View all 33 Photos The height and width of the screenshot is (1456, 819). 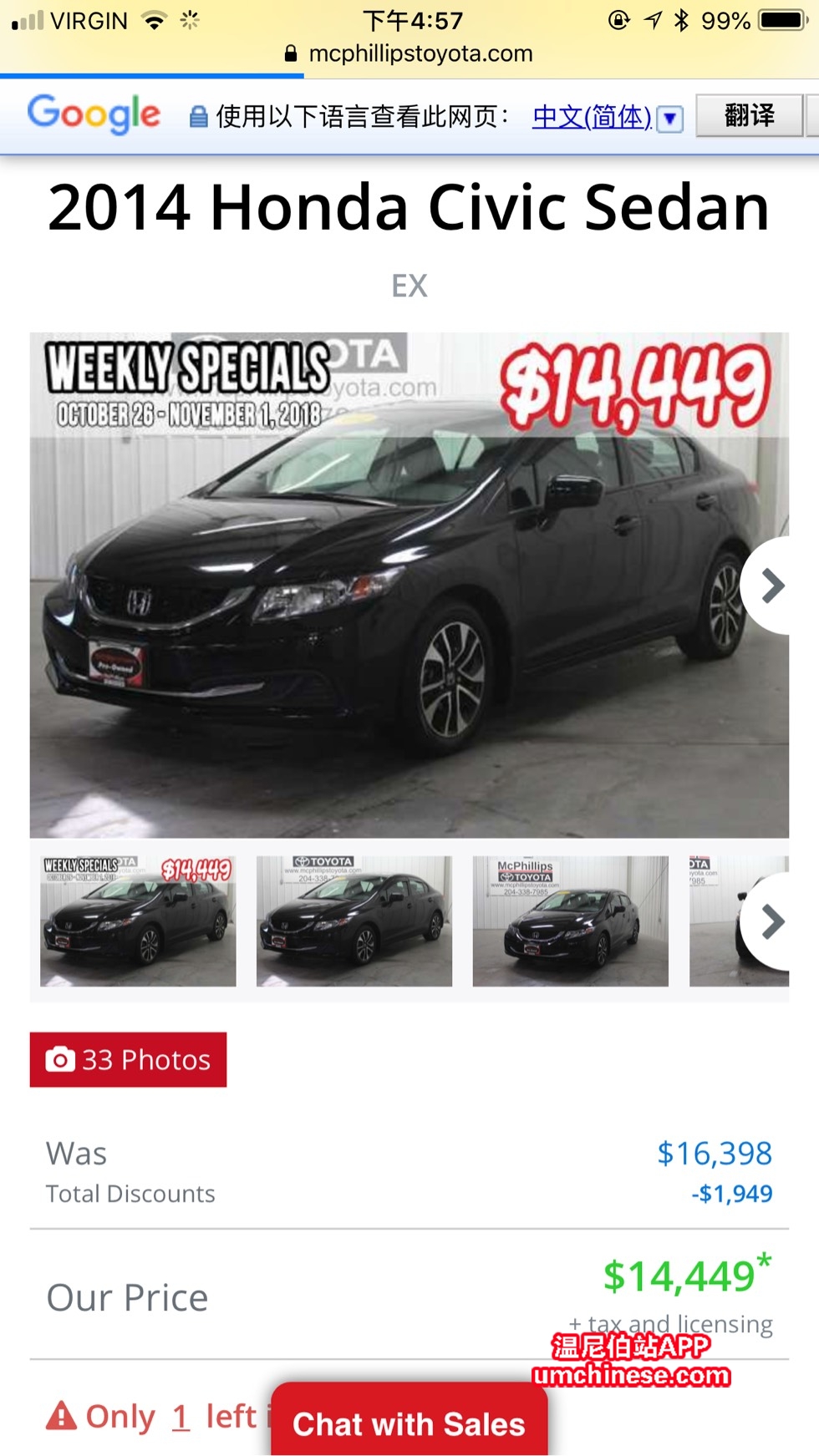tap(128, 1059)
